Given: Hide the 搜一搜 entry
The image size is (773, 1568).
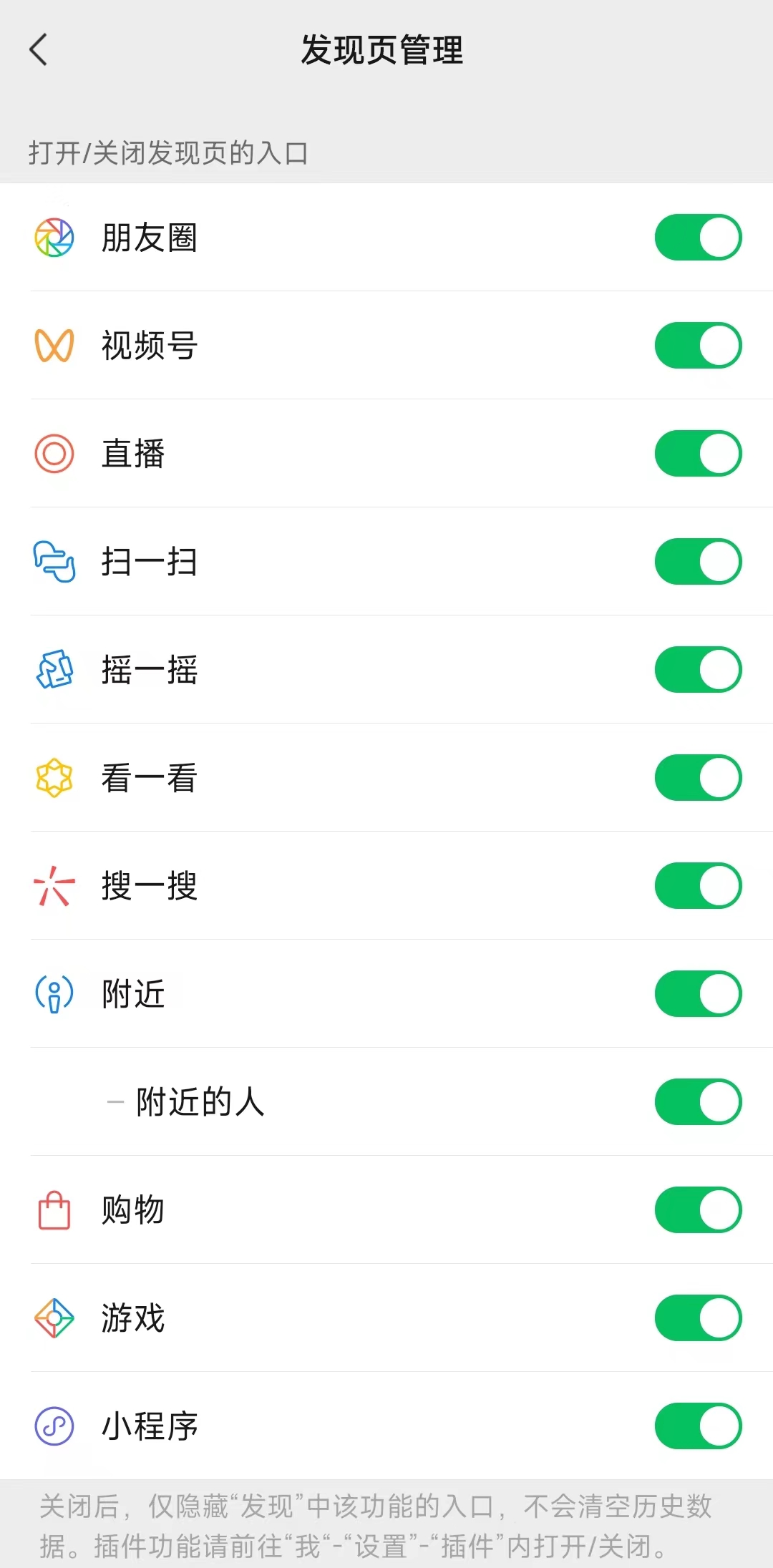Looking at the screenshot, I should click(x=698, y=886).
